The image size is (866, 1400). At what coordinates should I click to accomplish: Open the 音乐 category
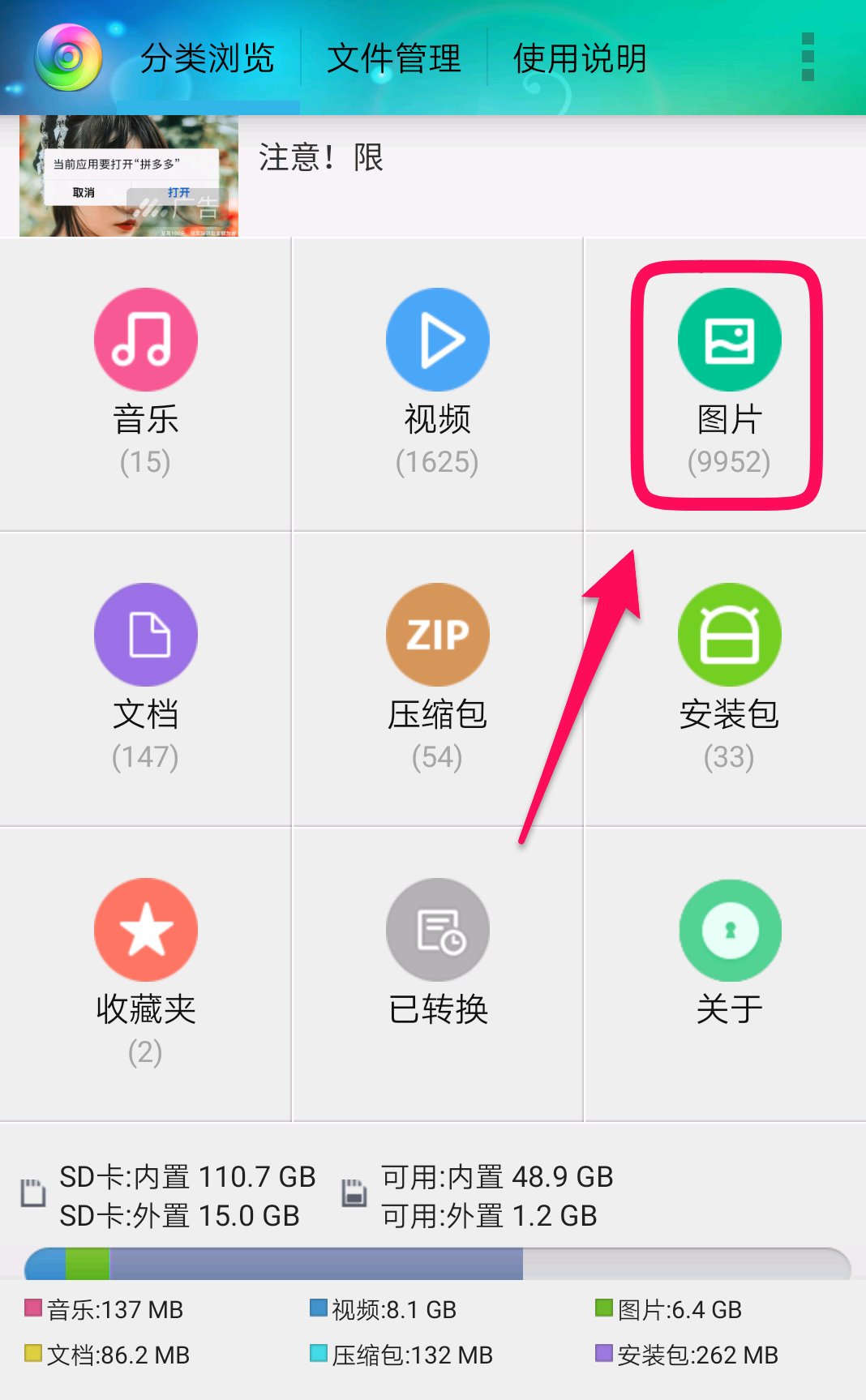tap(146, 383)
